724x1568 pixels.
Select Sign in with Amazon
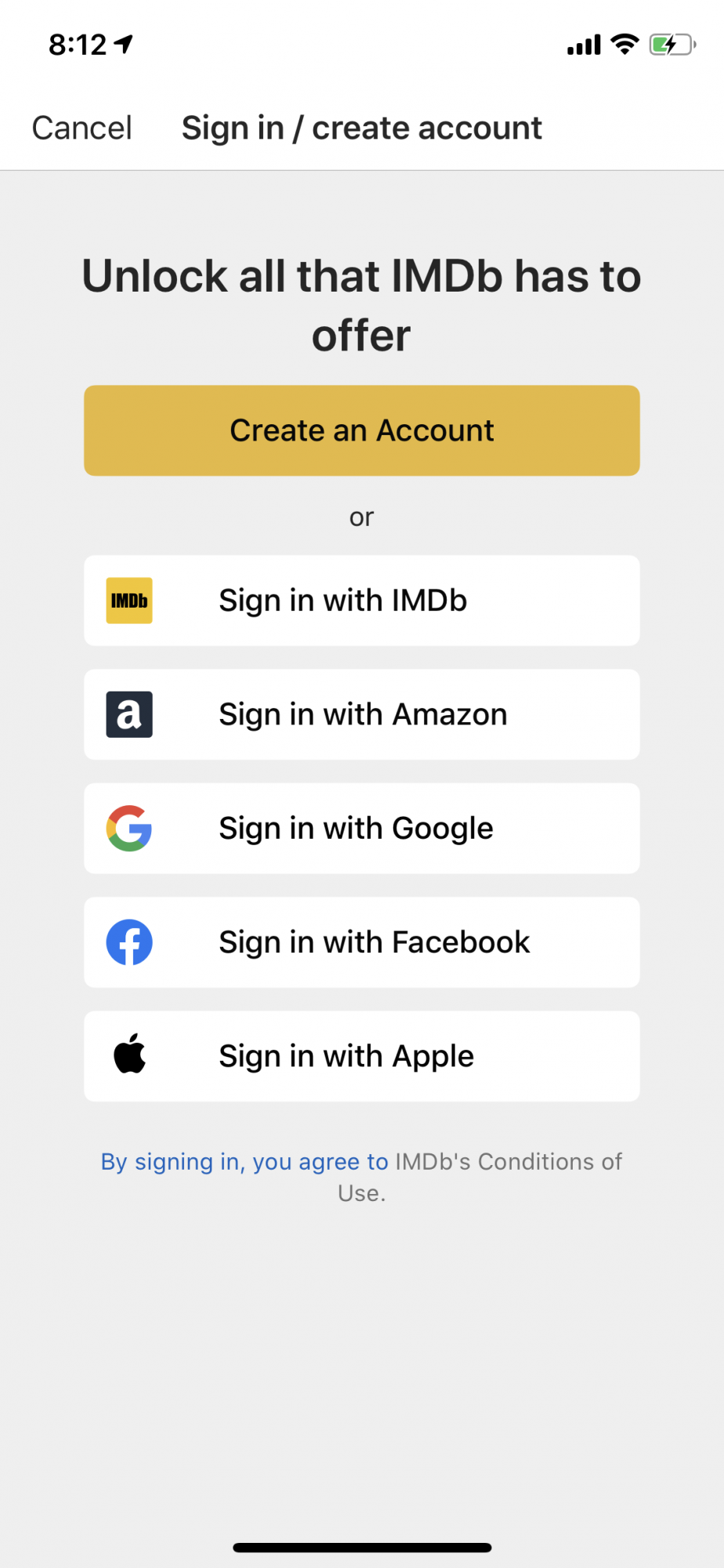[361, 714]
